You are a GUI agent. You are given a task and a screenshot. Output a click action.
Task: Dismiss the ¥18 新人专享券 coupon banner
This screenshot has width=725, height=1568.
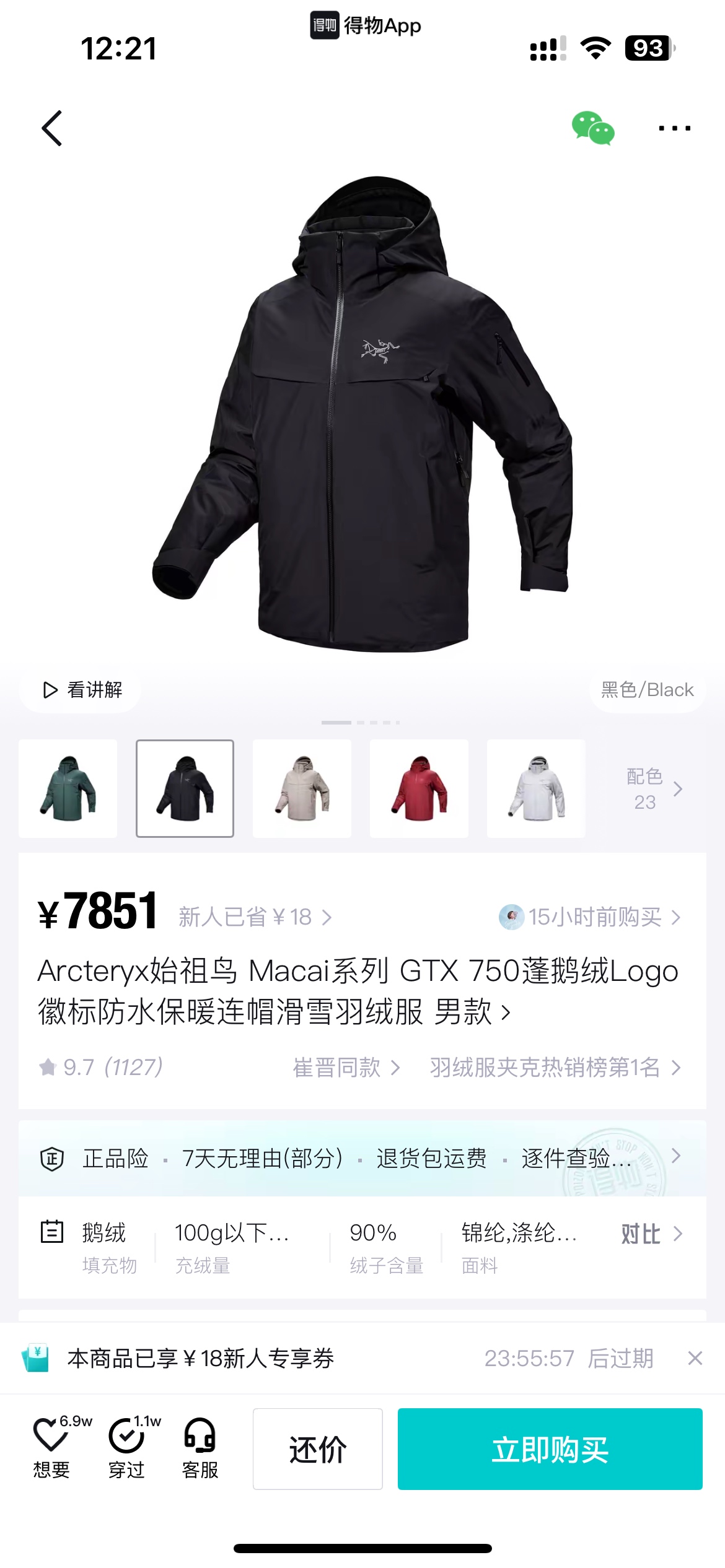pyautogui.click(x=695, y=1358)
